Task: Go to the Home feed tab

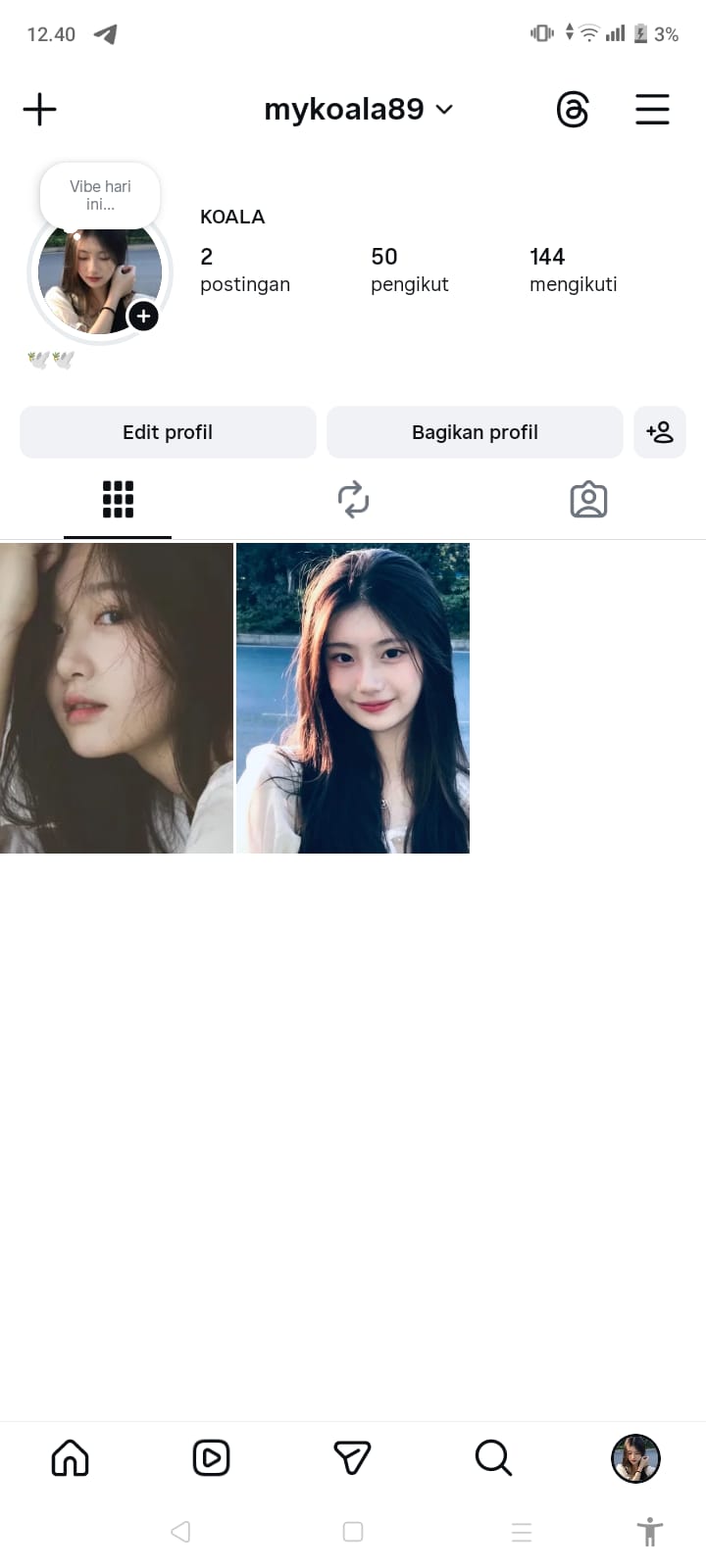Action: [x=70, y=1457]
